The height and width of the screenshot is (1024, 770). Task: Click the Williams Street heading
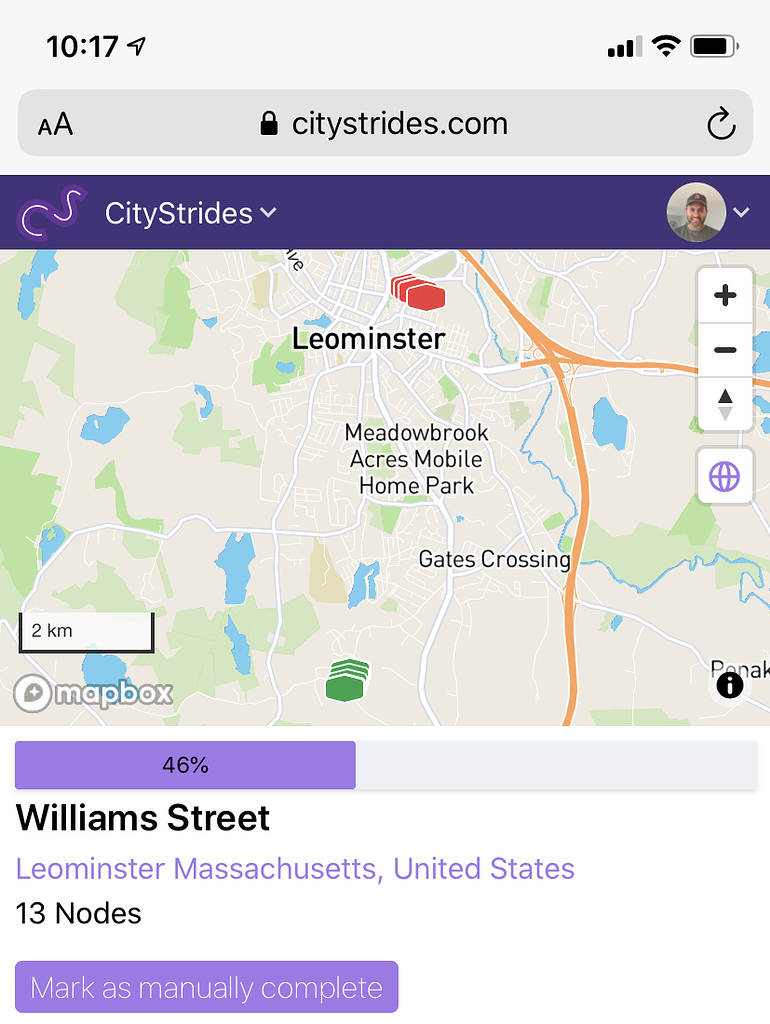pos(142,818)
